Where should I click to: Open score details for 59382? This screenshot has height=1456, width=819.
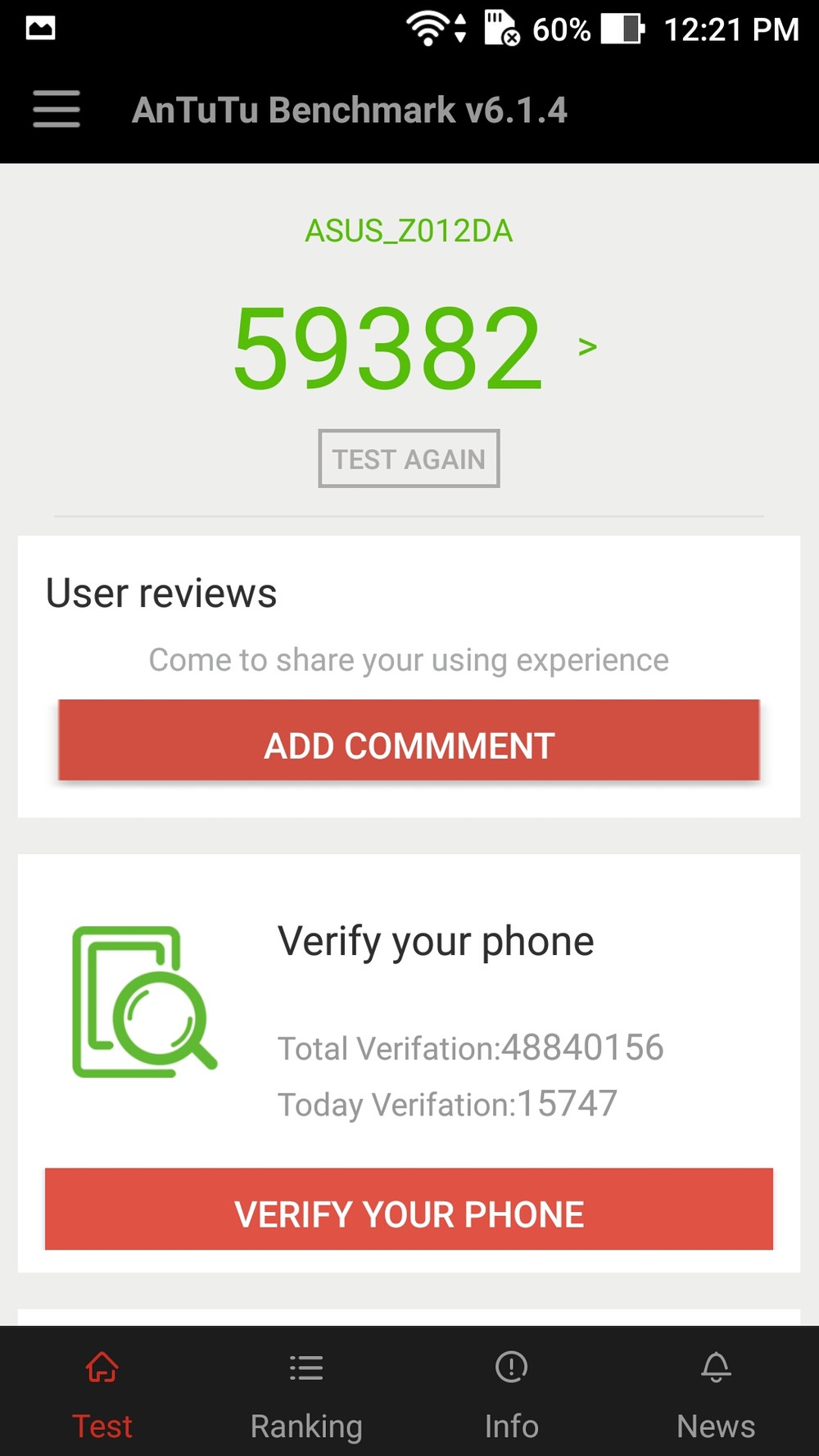(586, 347)
